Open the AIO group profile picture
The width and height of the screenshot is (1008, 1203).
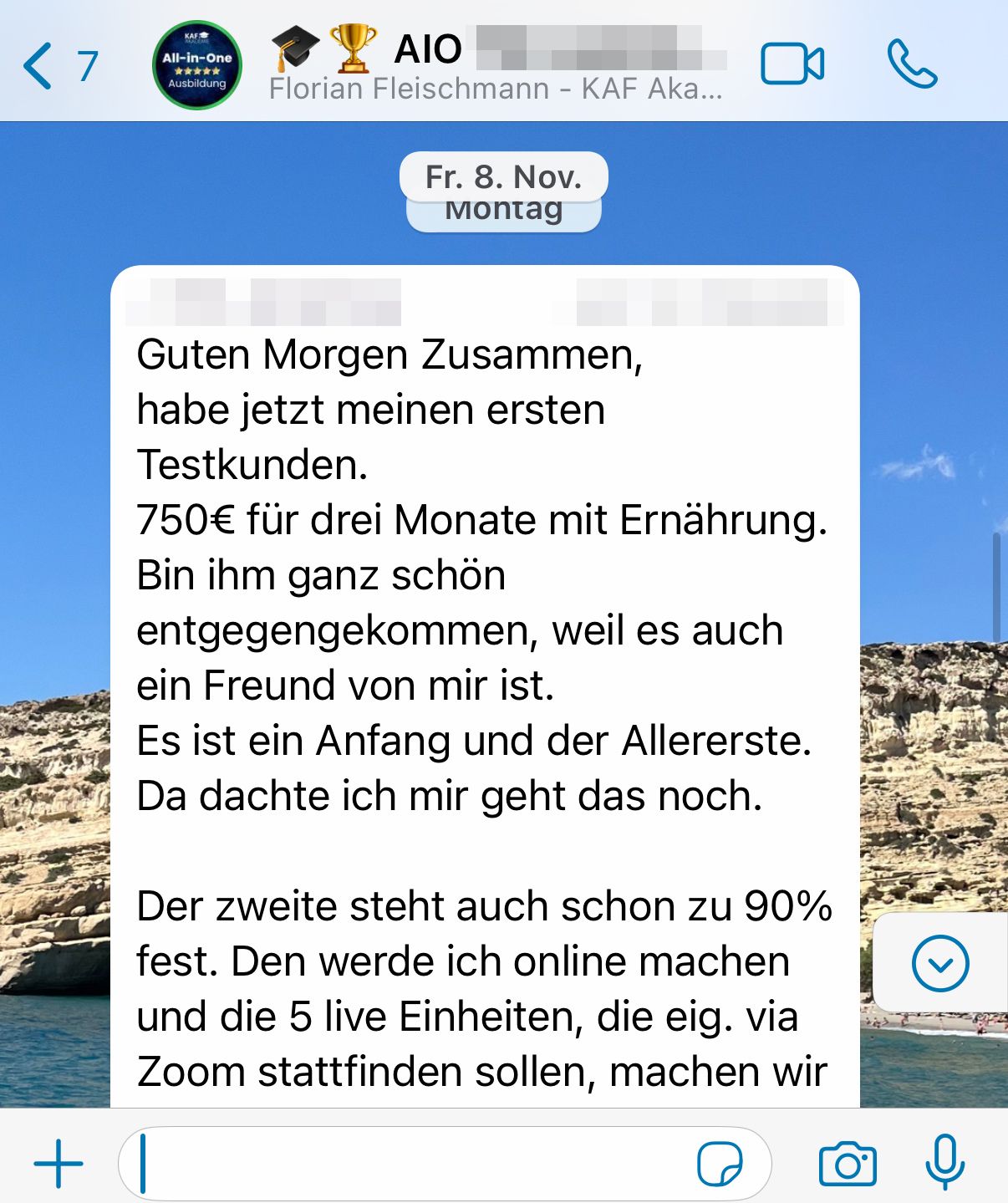pos(197,65)
